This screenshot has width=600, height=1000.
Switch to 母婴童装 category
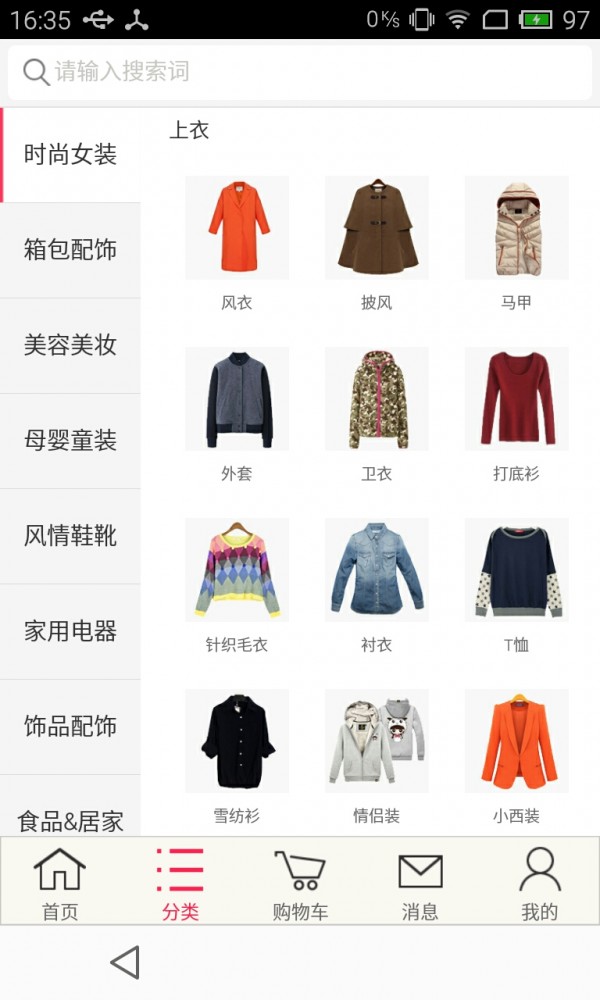[70, 440]
